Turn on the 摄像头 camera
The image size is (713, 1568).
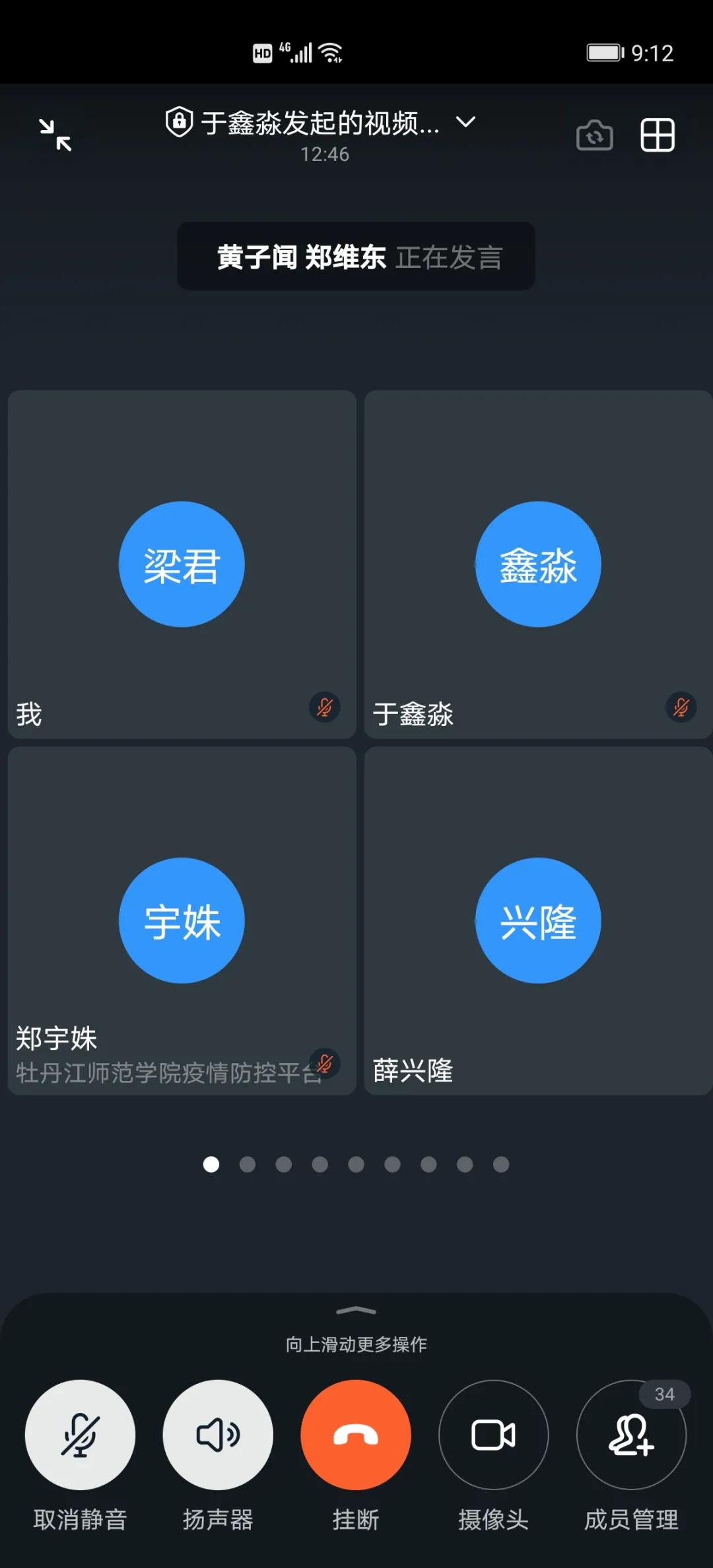pos(493,1435)
